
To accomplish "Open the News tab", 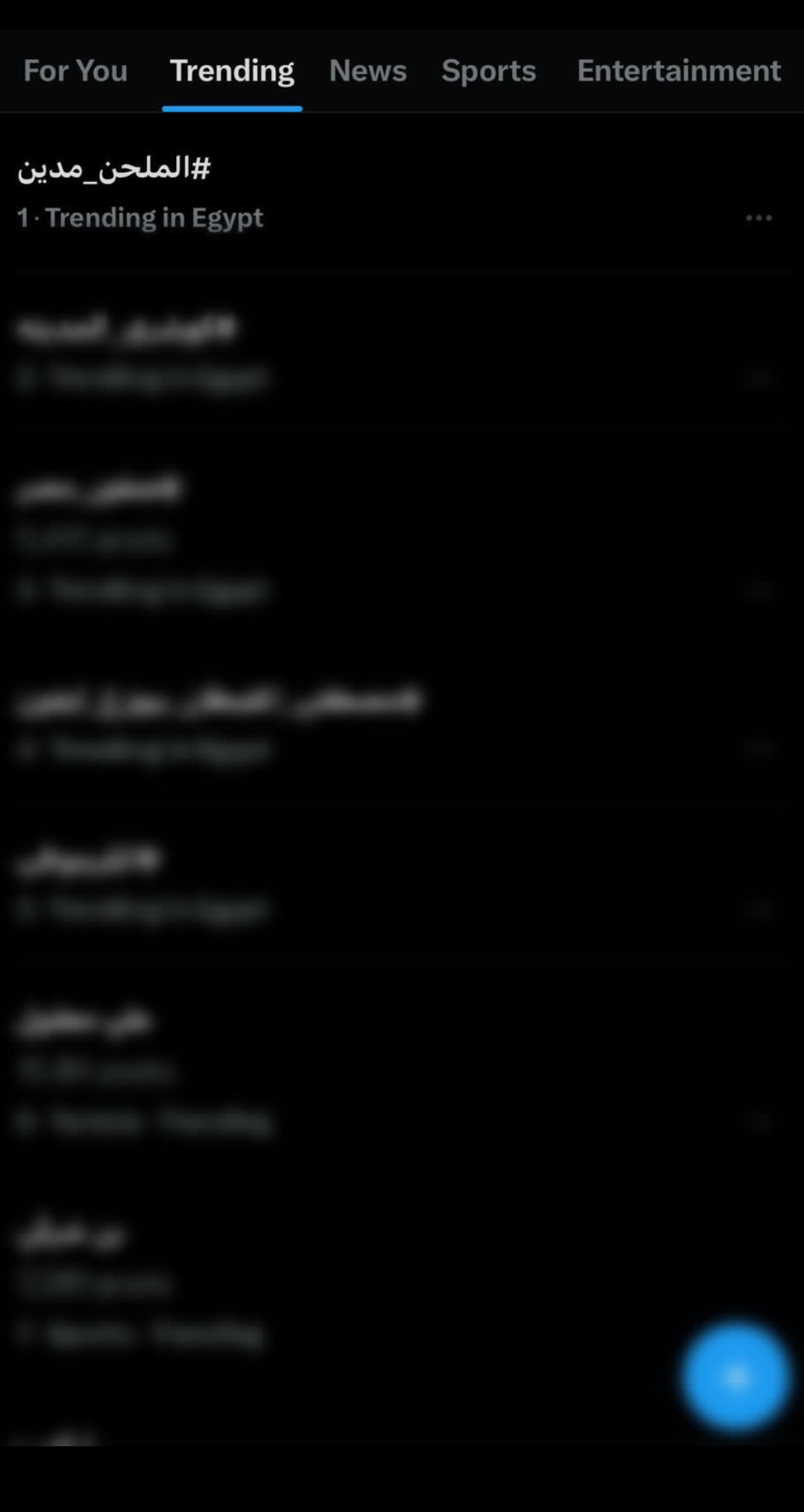I will [x=367, y=71].
